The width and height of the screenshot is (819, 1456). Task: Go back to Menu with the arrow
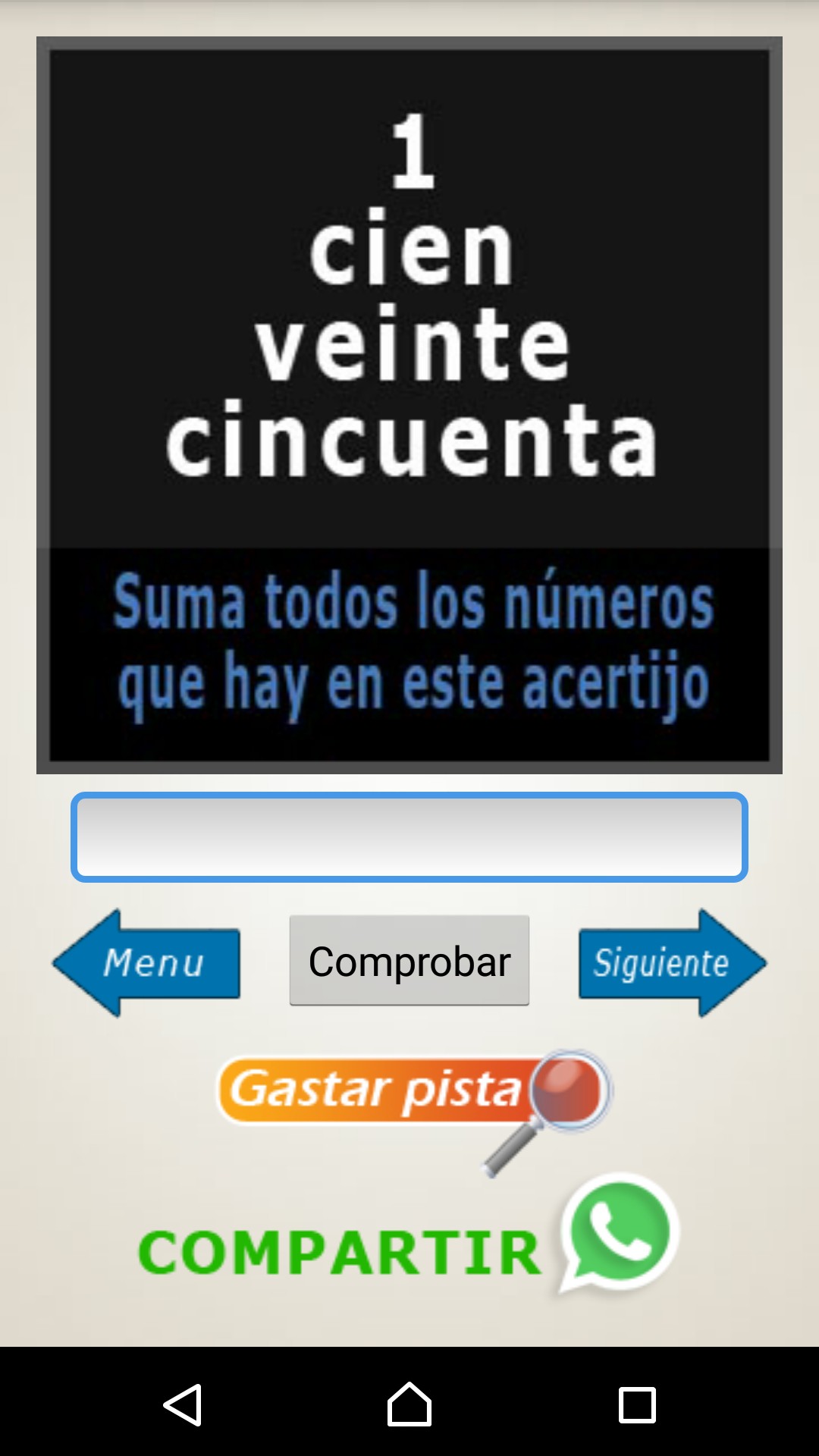[148, 963]
